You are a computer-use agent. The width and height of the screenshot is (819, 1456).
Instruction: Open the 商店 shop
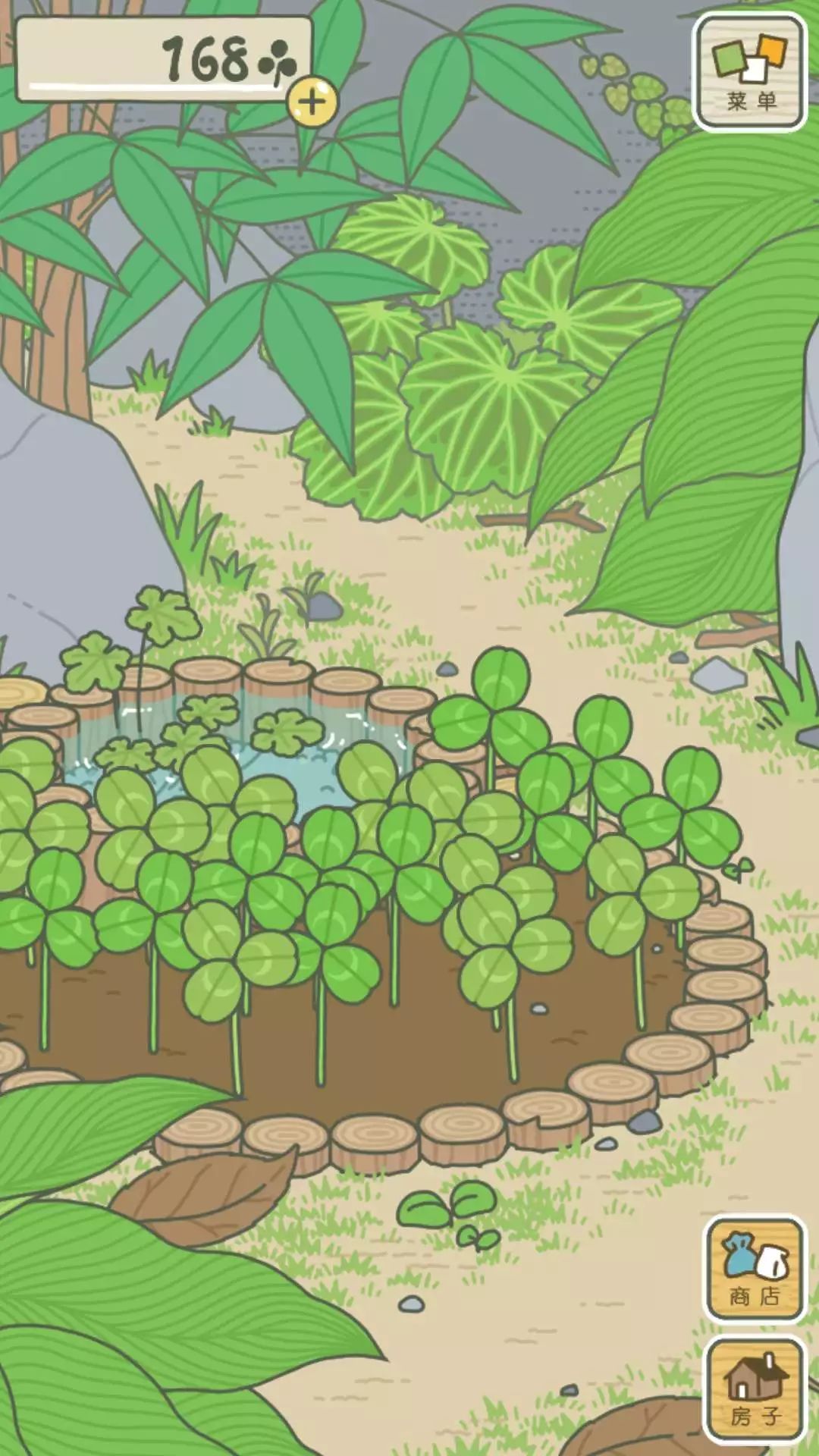pyautogui.click(x=754, y=1269)
